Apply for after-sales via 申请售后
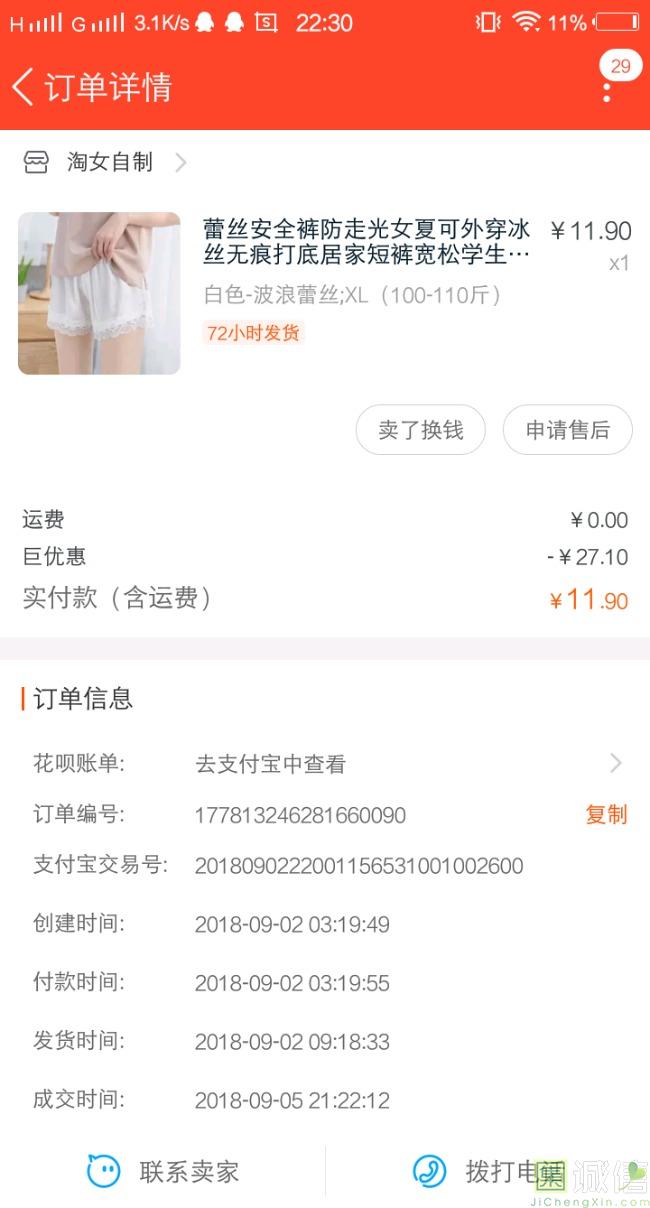 (567, 430)
